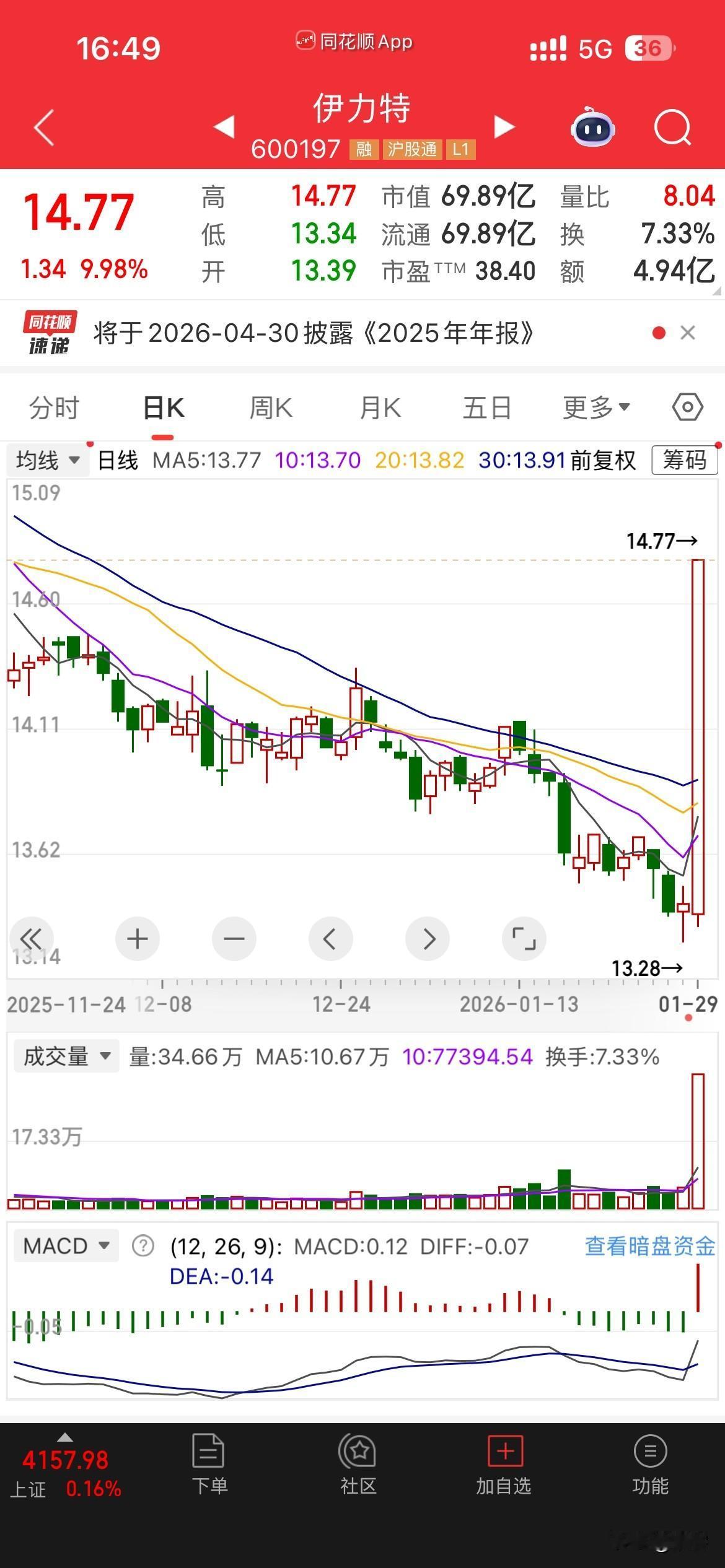The width and height of the screenshot is (725, 1568).
Task: Open the 均线 indicator dropdown
Action: pyautogui.click(x=48, y=460)
